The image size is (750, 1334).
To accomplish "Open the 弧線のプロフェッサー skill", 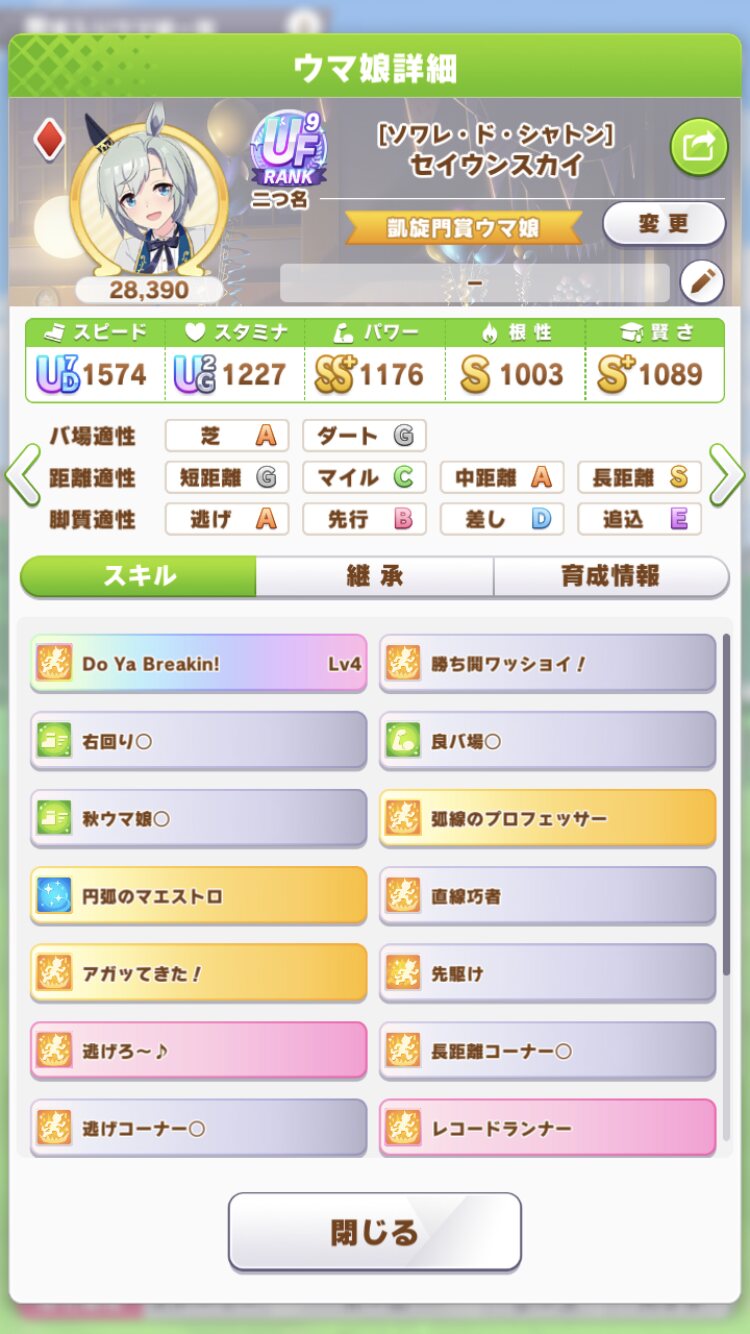I will 547,818.
